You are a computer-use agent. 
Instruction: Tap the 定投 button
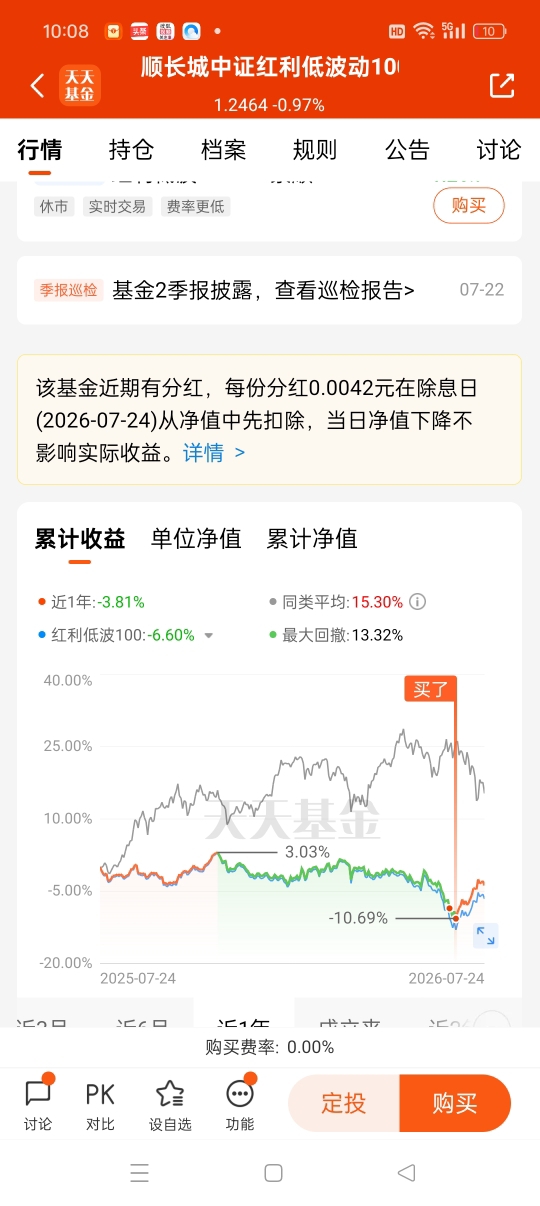[x=343, y=1103]
